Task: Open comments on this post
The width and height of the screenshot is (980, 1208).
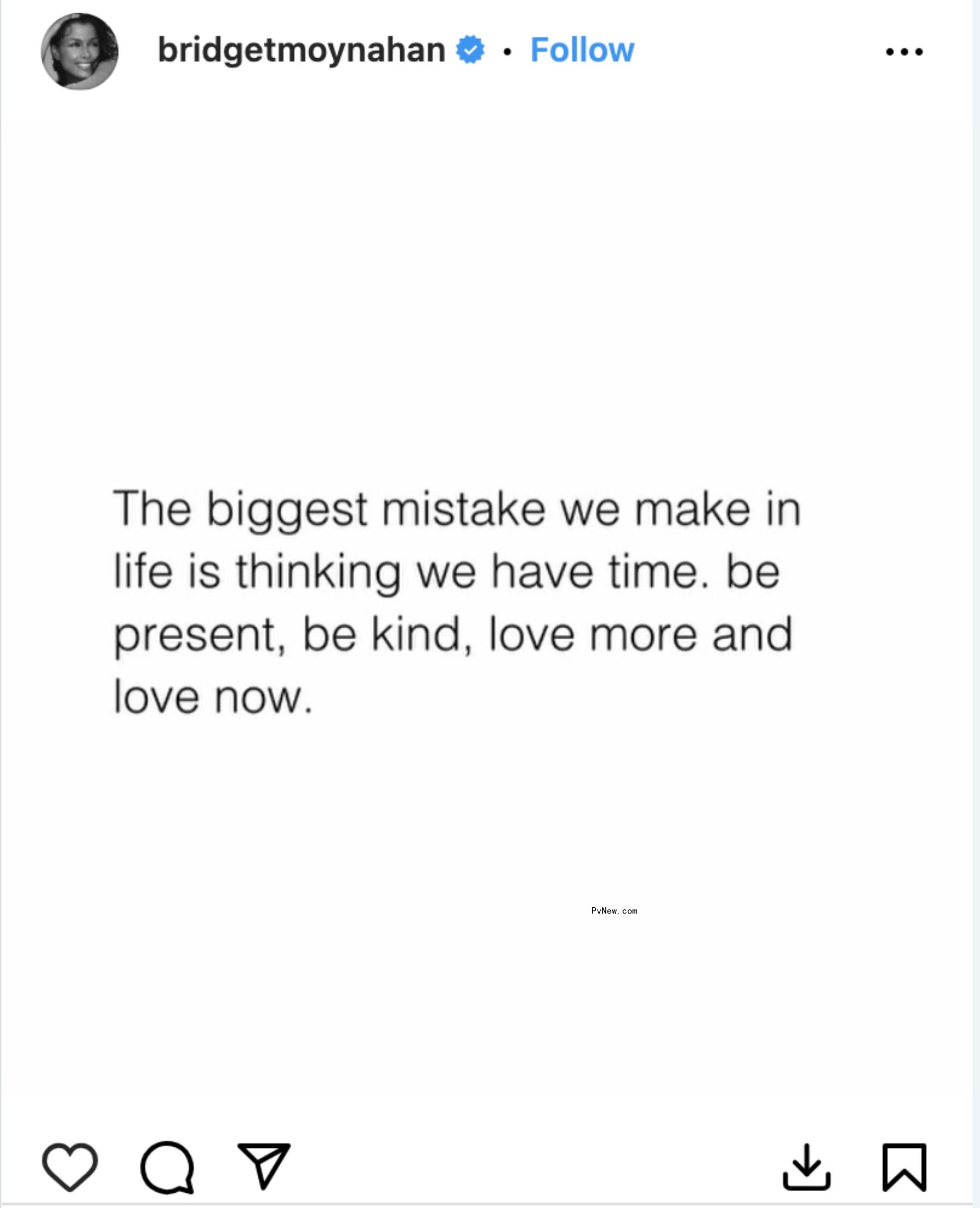Action: pos(167,1167)
